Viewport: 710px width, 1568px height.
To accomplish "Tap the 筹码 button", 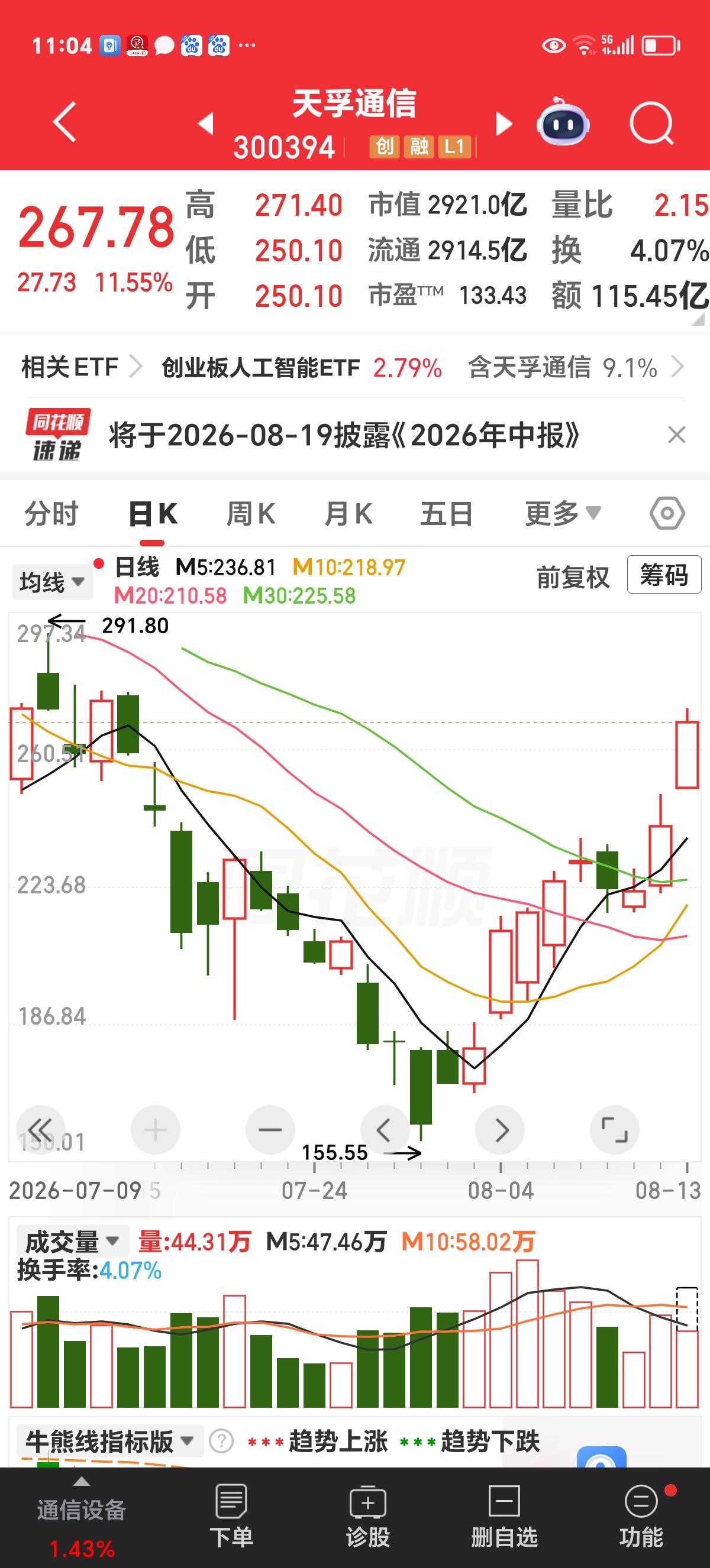I will pos(664,575).
